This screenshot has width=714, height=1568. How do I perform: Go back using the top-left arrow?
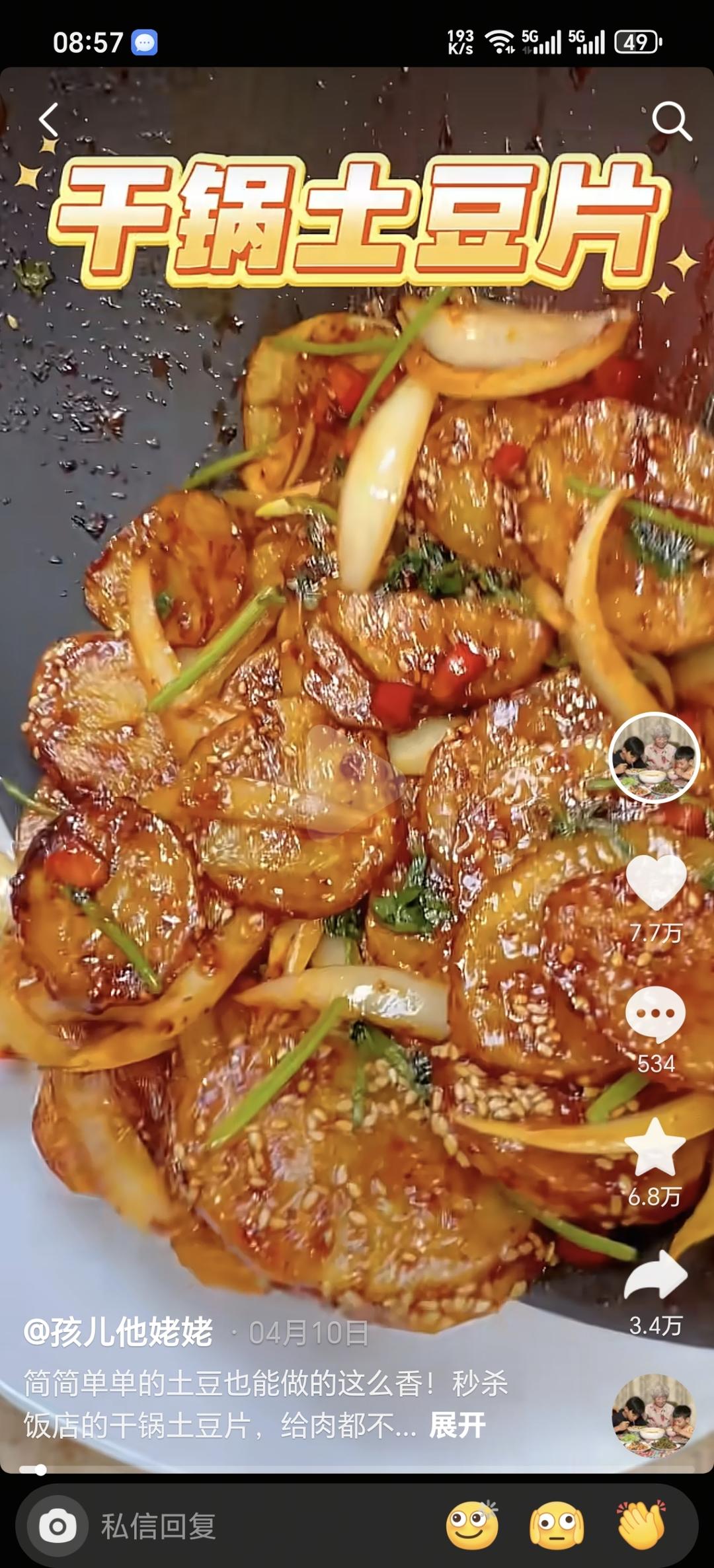(x=49, y=120)
